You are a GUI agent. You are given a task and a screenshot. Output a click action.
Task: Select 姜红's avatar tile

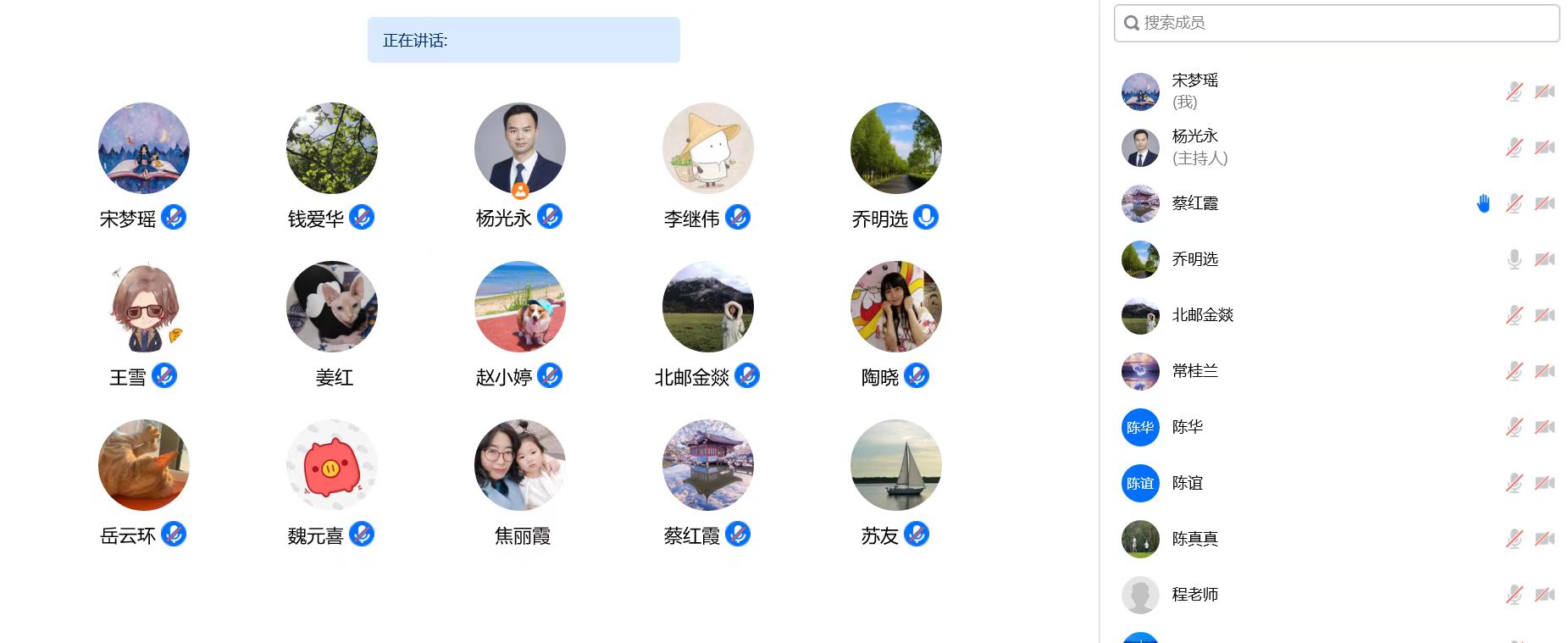332,307
